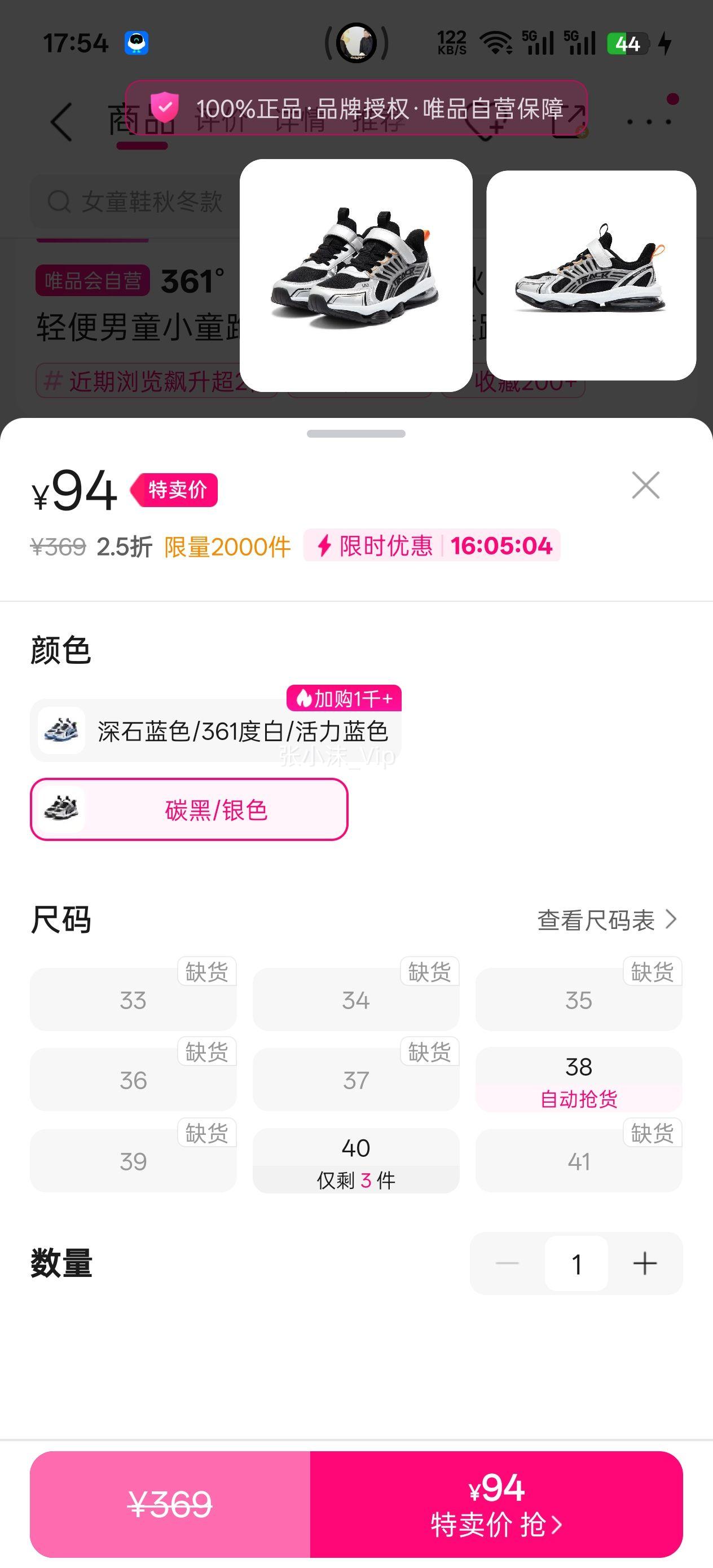Viewport: 713px width, 1568px height.
Task: Close the product options sheet
Action: point(646,485)
